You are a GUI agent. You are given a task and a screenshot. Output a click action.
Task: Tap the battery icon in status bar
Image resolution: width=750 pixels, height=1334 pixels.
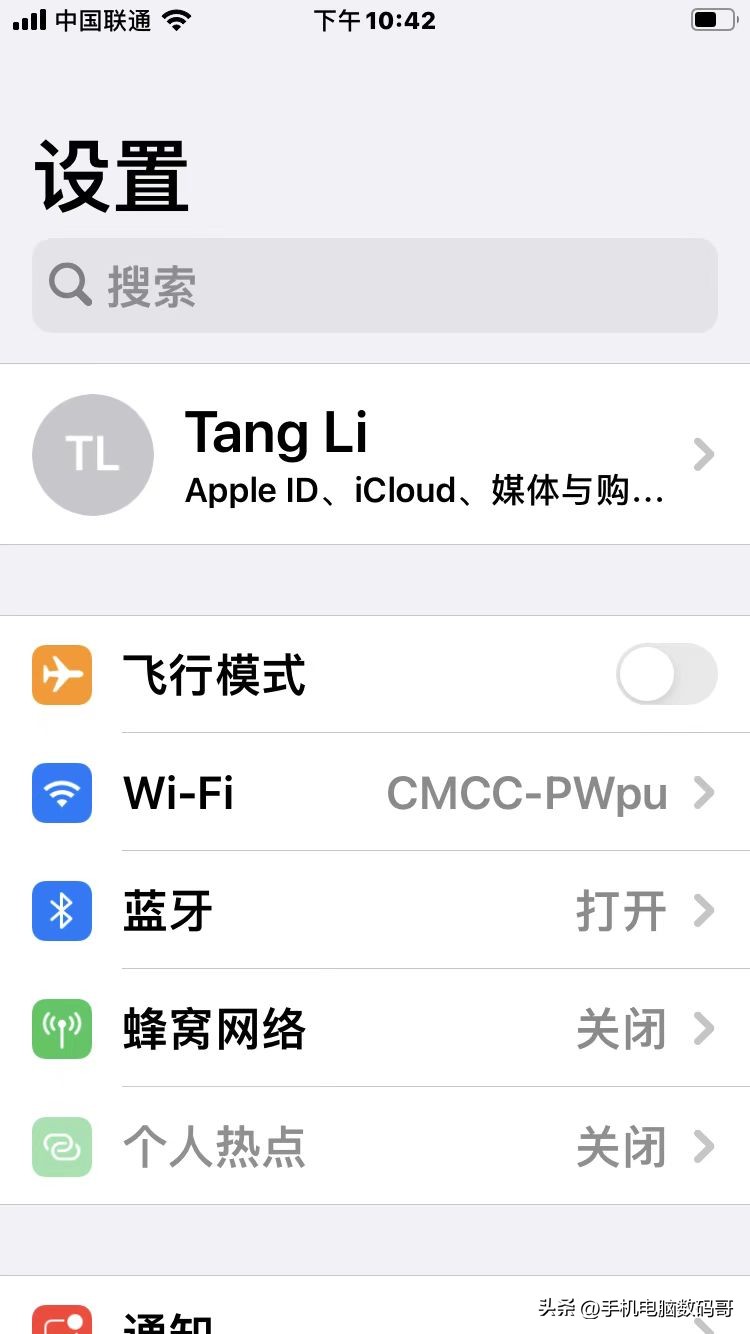tap(712, 19)
